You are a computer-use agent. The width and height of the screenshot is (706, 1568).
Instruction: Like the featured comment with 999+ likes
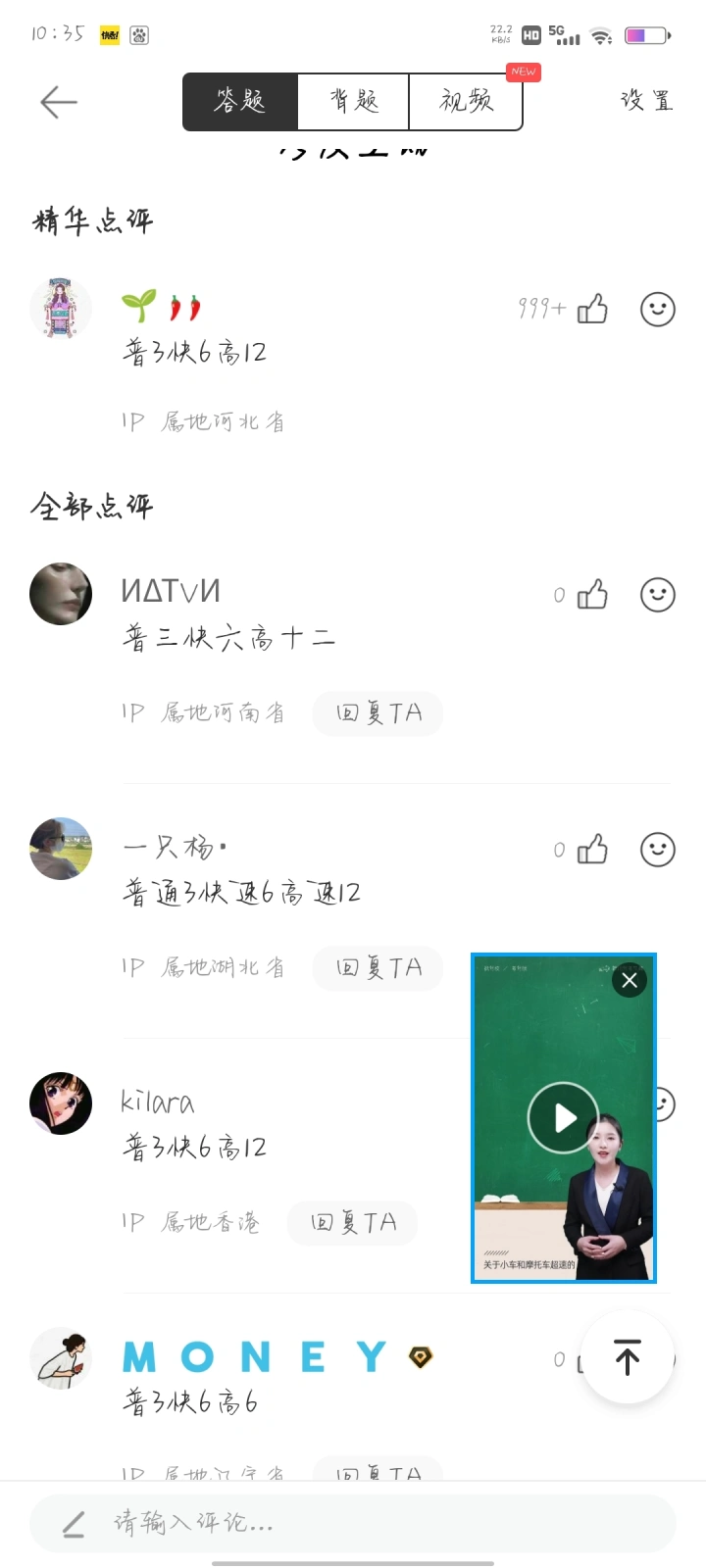pos(592,310)
